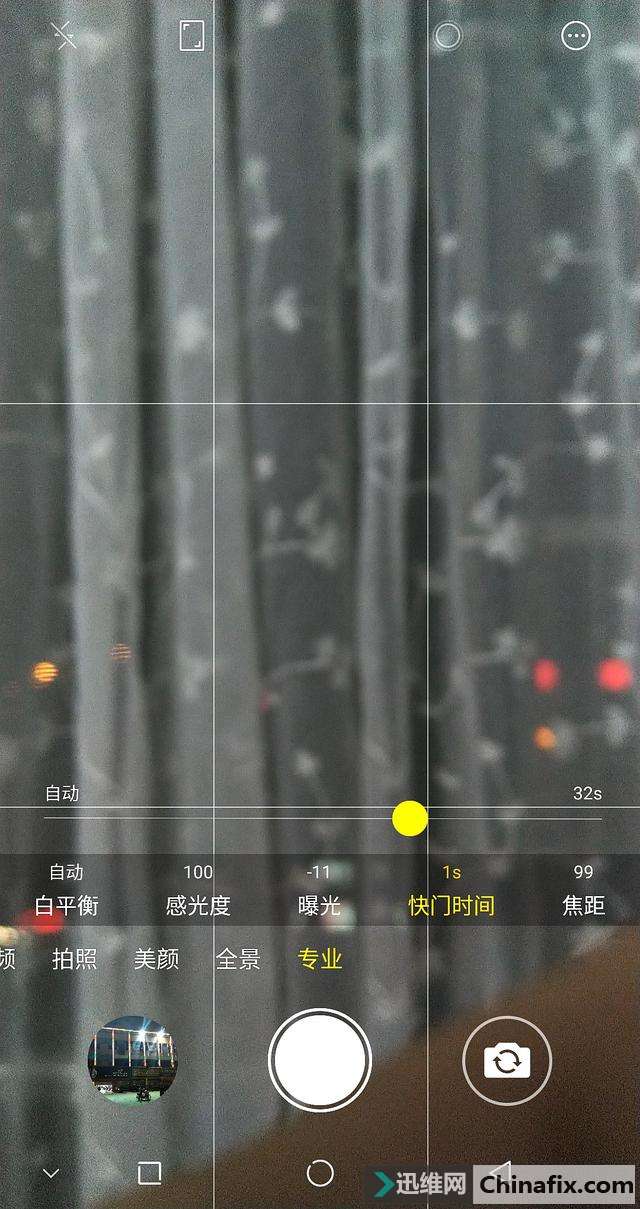
Task: Take a photo with the shutter button
Action: click(x=320, y=1060)
